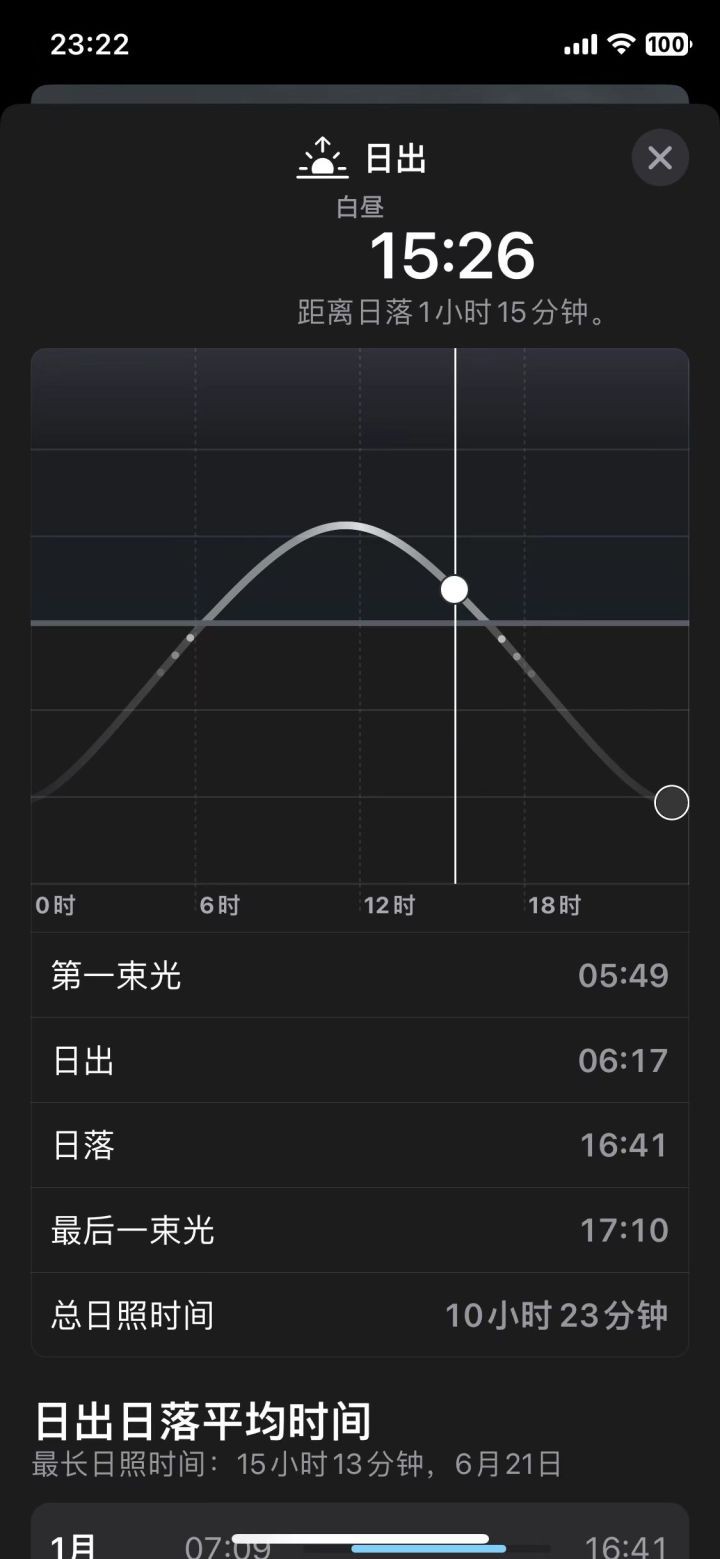Tap the battery indicator showing 100
720x1559 pixels.
667,44
